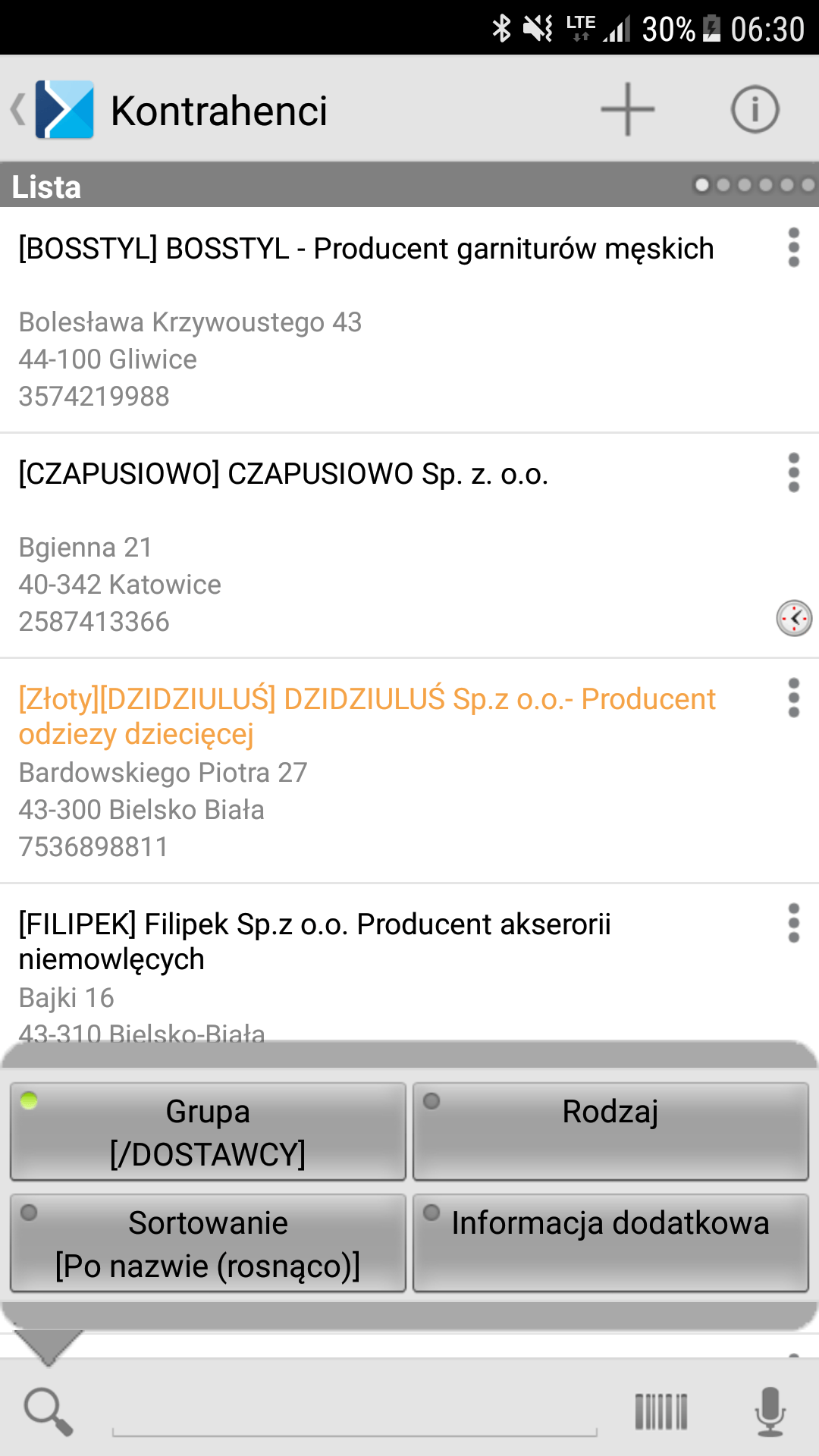Screen dimensions: 819x1456
Task: Open overflow menu for CZAPUSIOWO
Action: (x=793, y=473)
